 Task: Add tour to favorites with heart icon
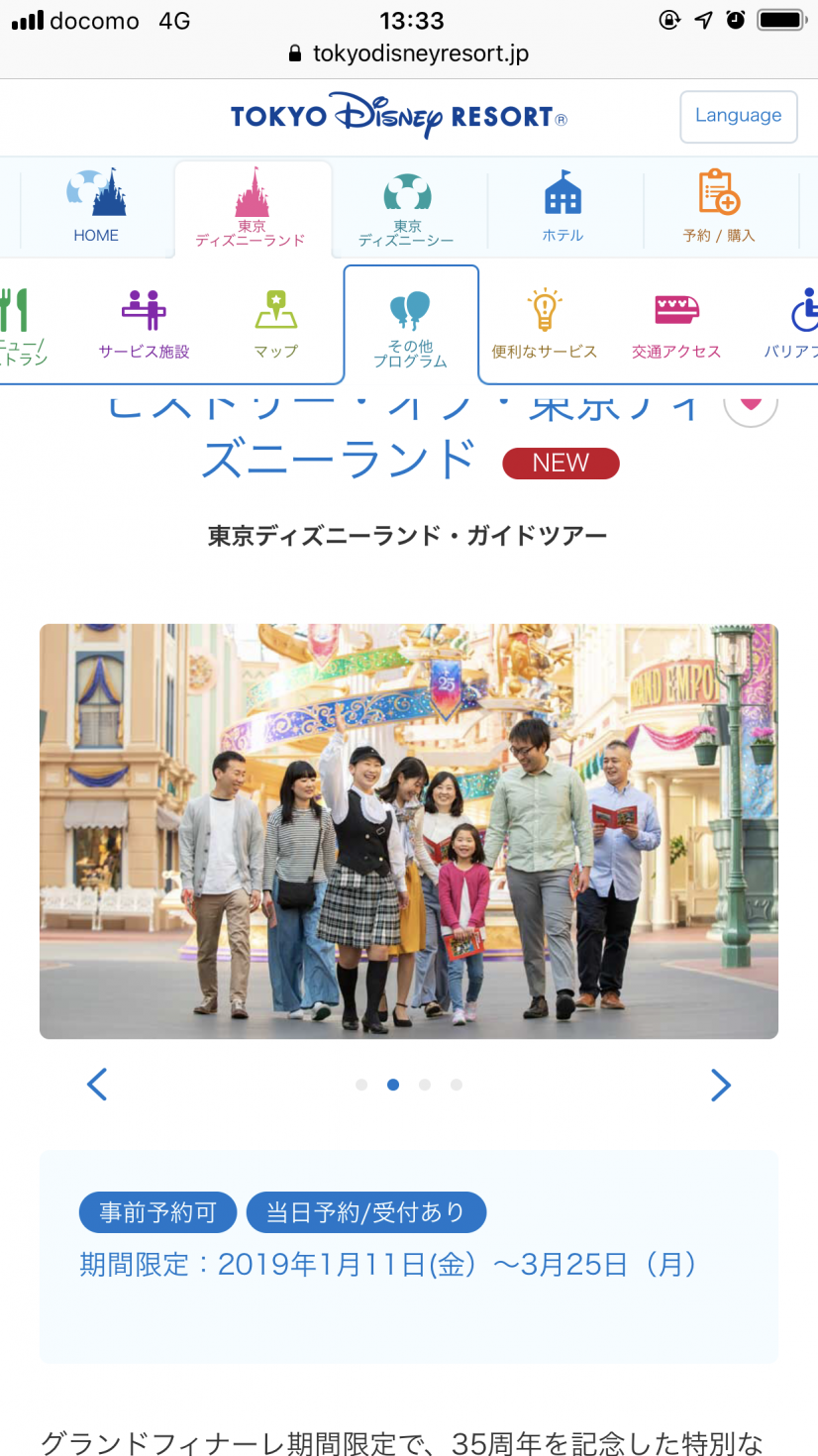[x=751, y=404]
